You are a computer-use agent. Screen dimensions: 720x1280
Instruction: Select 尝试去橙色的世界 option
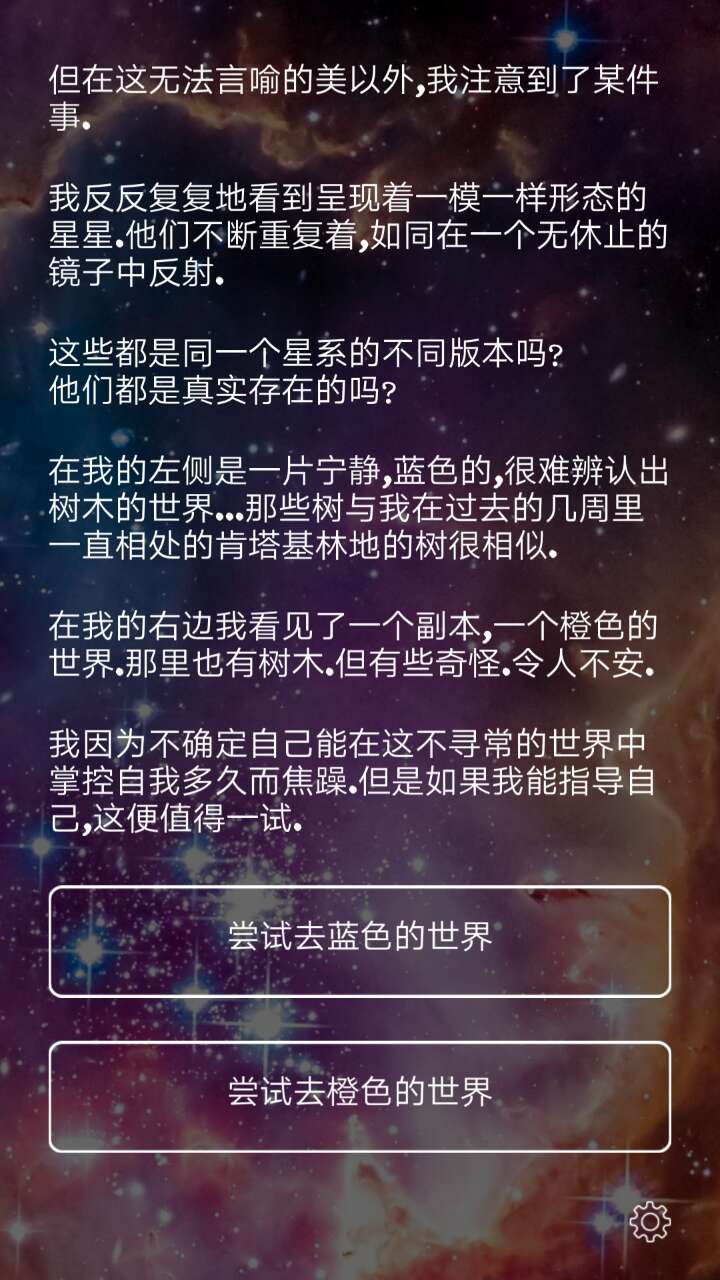coord(360,1096)
